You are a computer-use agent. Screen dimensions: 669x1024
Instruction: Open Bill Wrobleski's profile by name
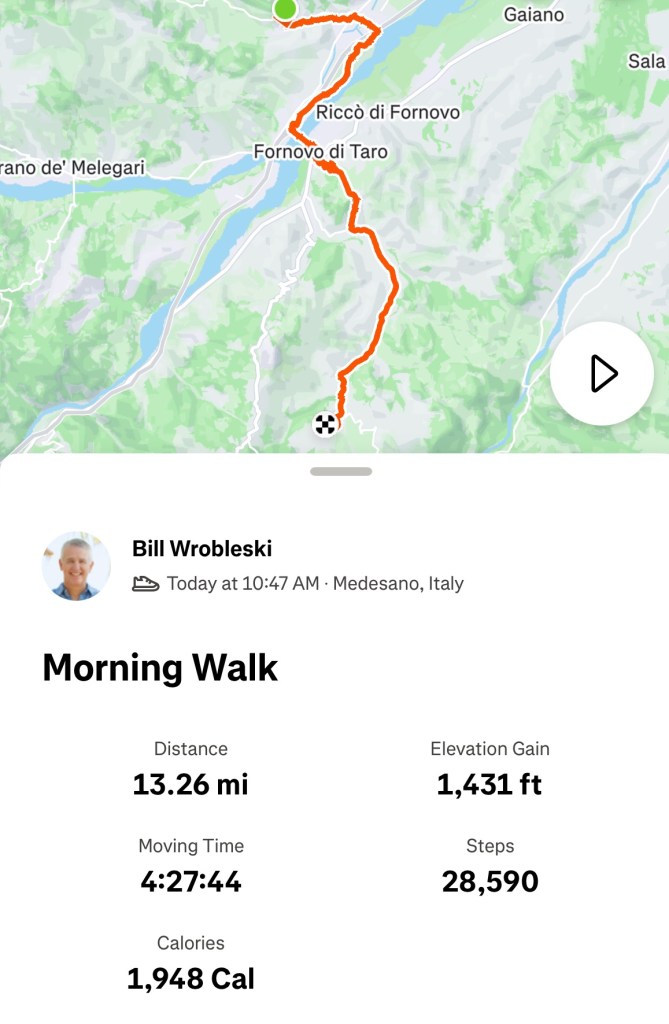click(202, 549)
